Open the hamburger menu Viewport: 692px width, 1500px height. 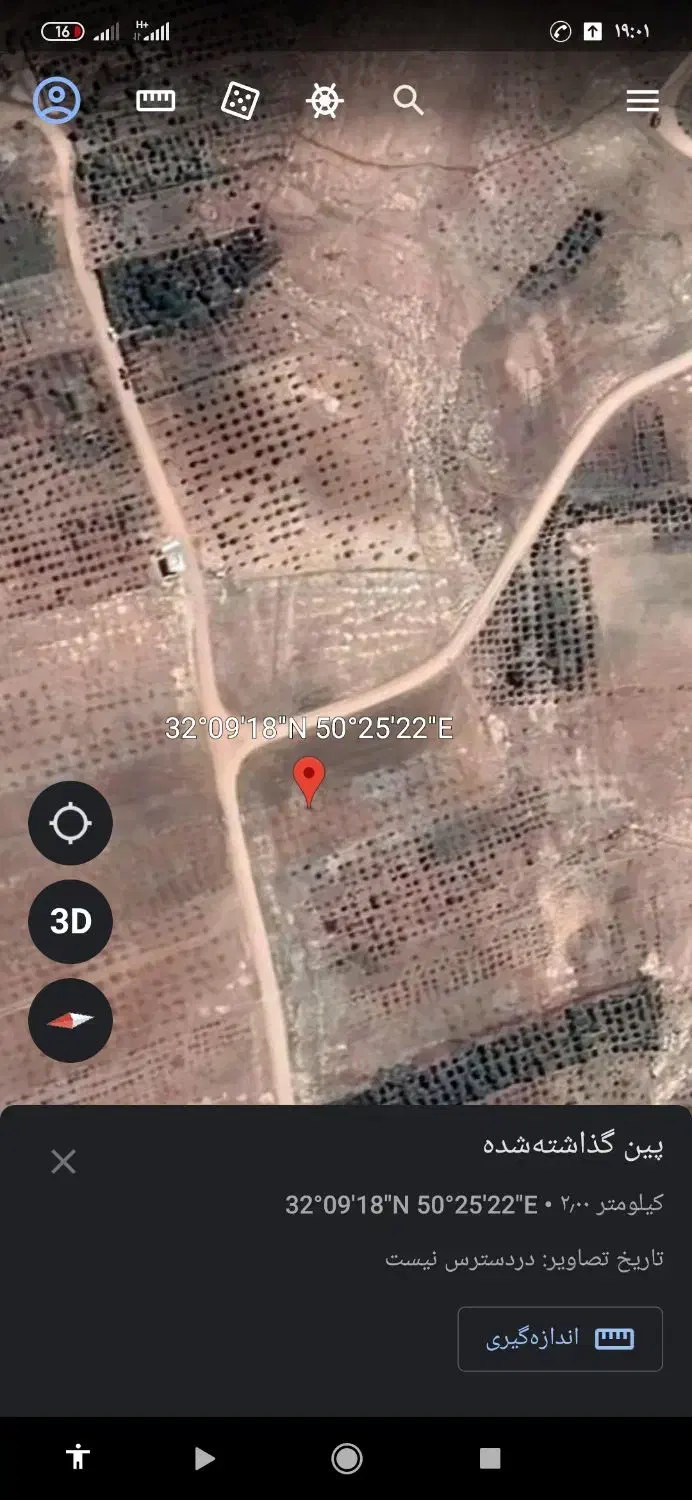[642, 100]
